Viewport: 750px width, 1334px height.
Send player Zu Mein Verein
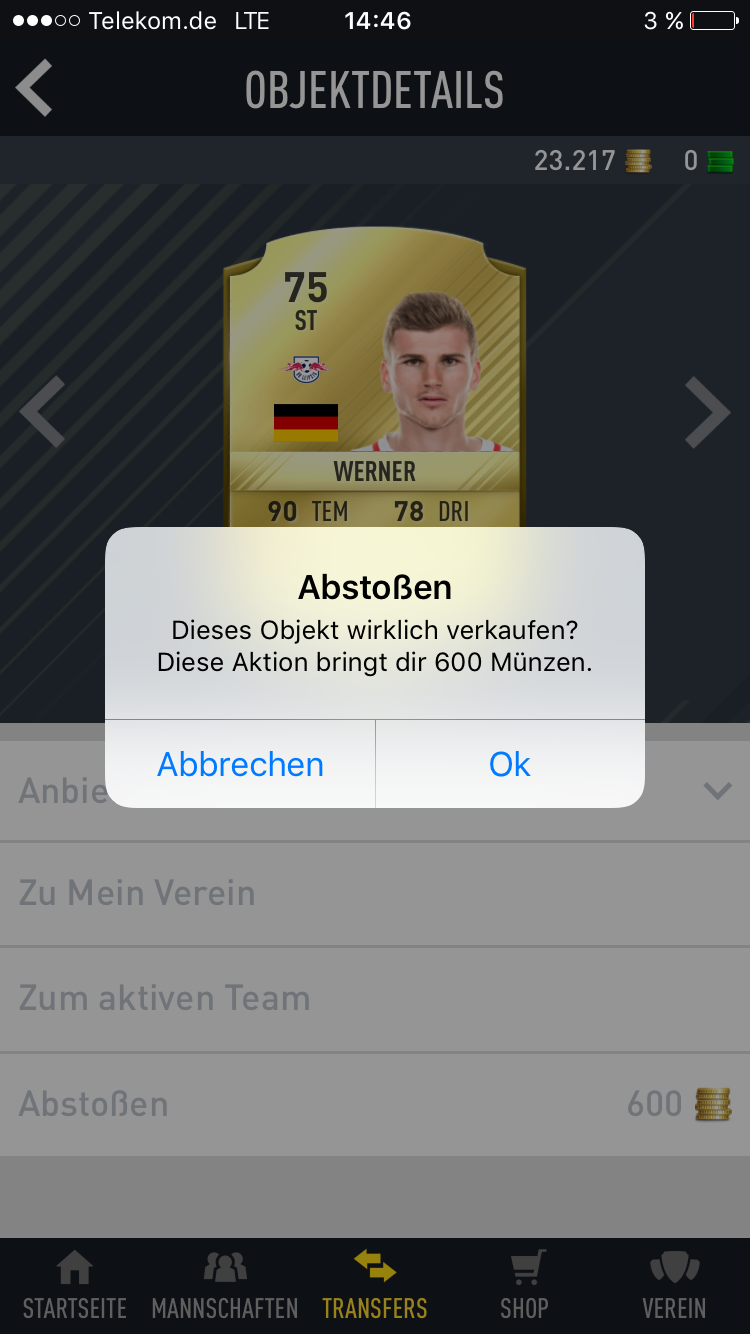[x=375, y=893]
